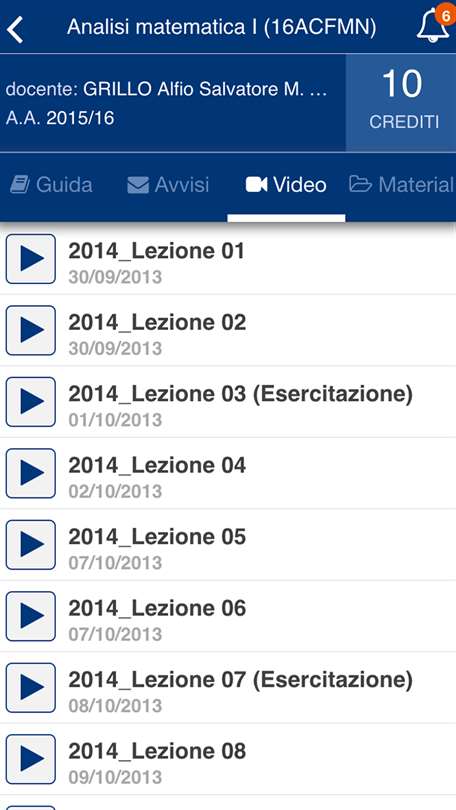Switch to the Avvisi tab

point(168,184)
